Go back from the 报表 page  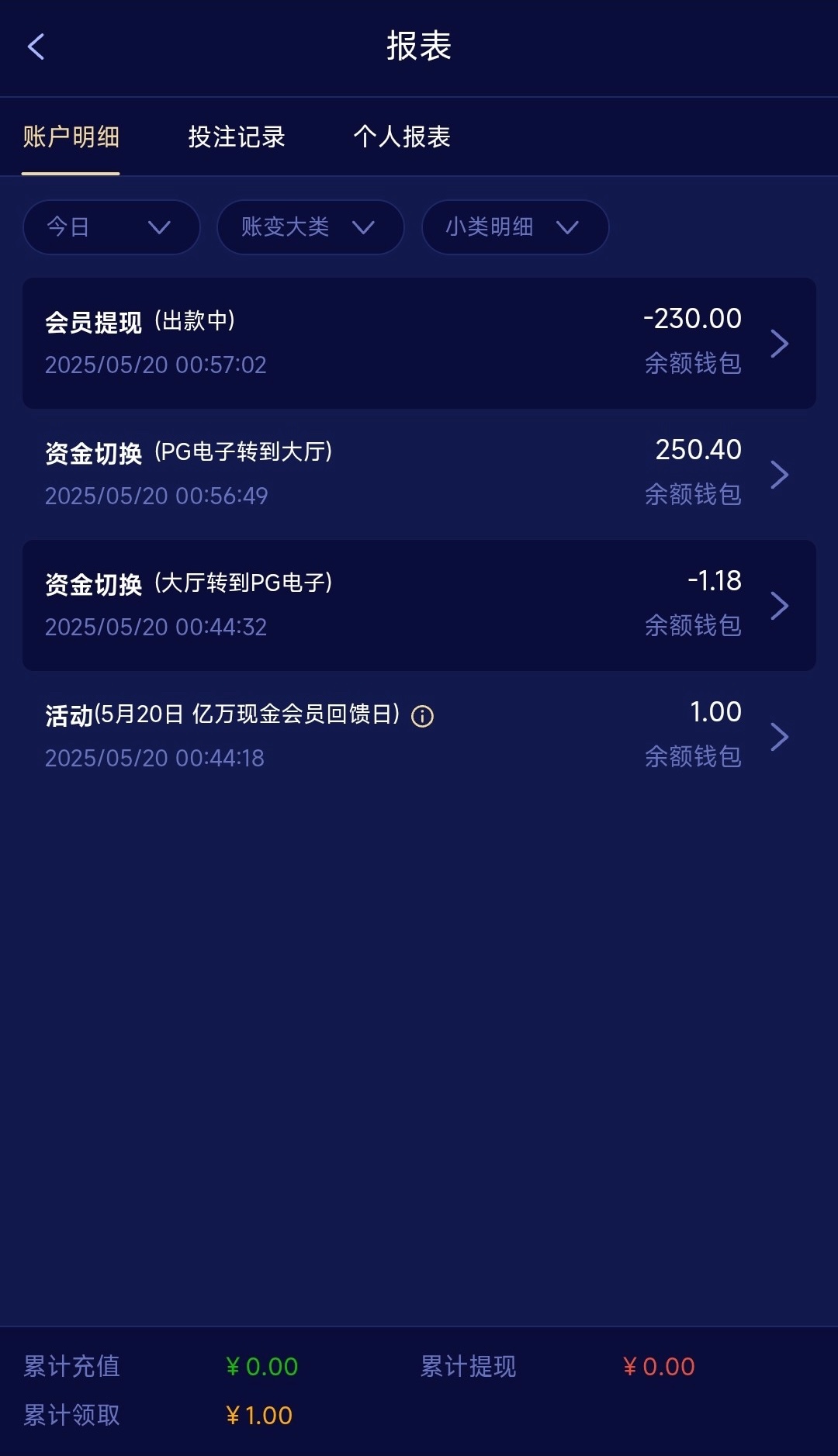pos(36,47)
